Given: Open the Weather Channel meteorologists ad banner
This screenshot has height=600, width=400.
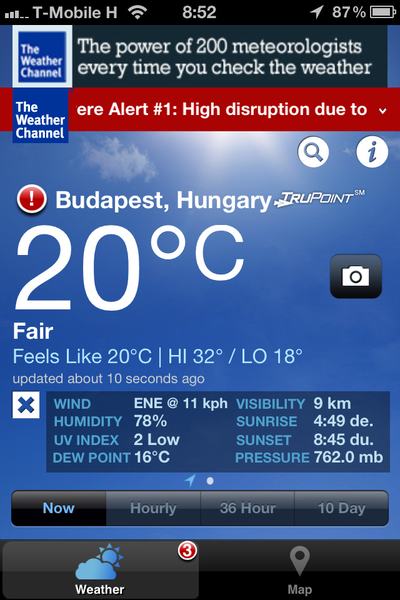Looking at the screenshot, I should (x=200, y=57).
